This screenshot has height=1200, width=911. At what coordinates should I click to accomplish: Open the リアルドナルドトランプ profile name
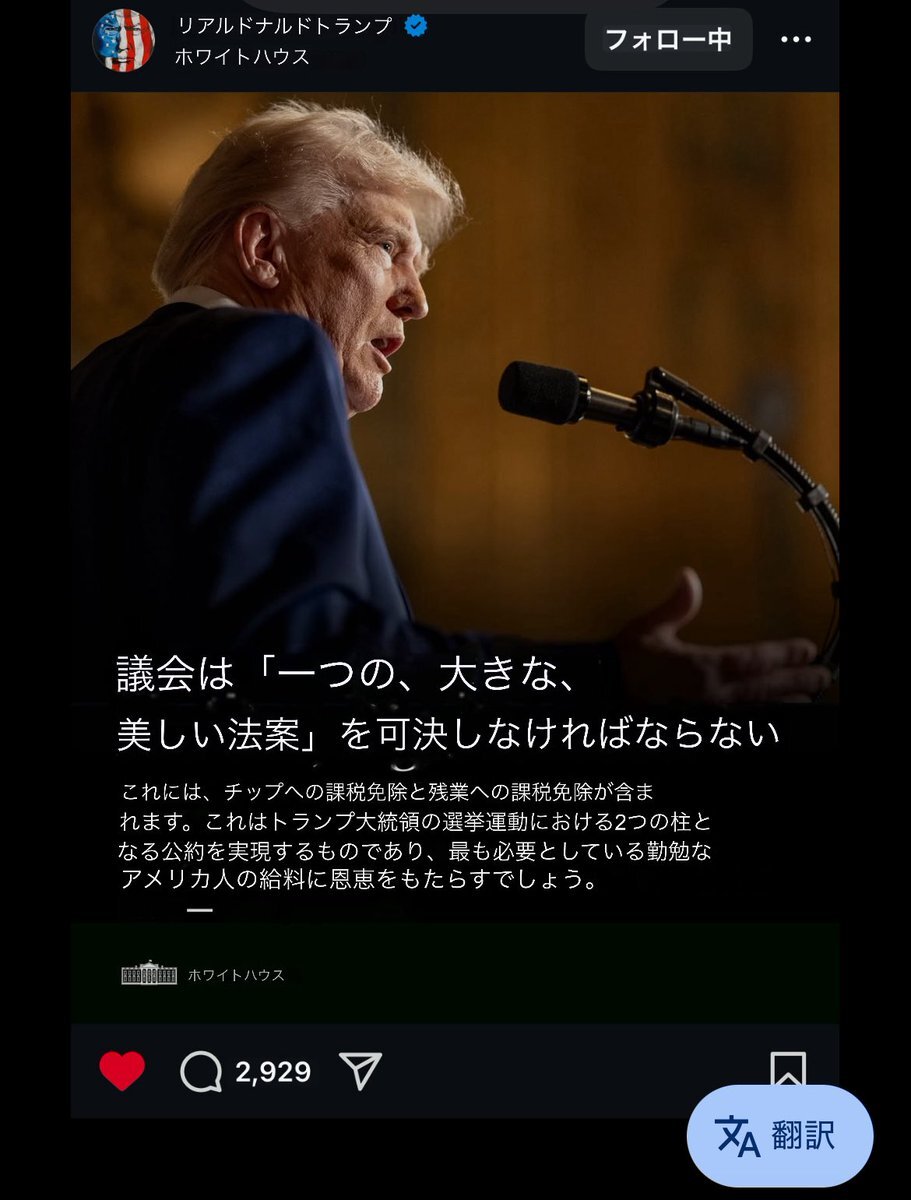(284, 26)
